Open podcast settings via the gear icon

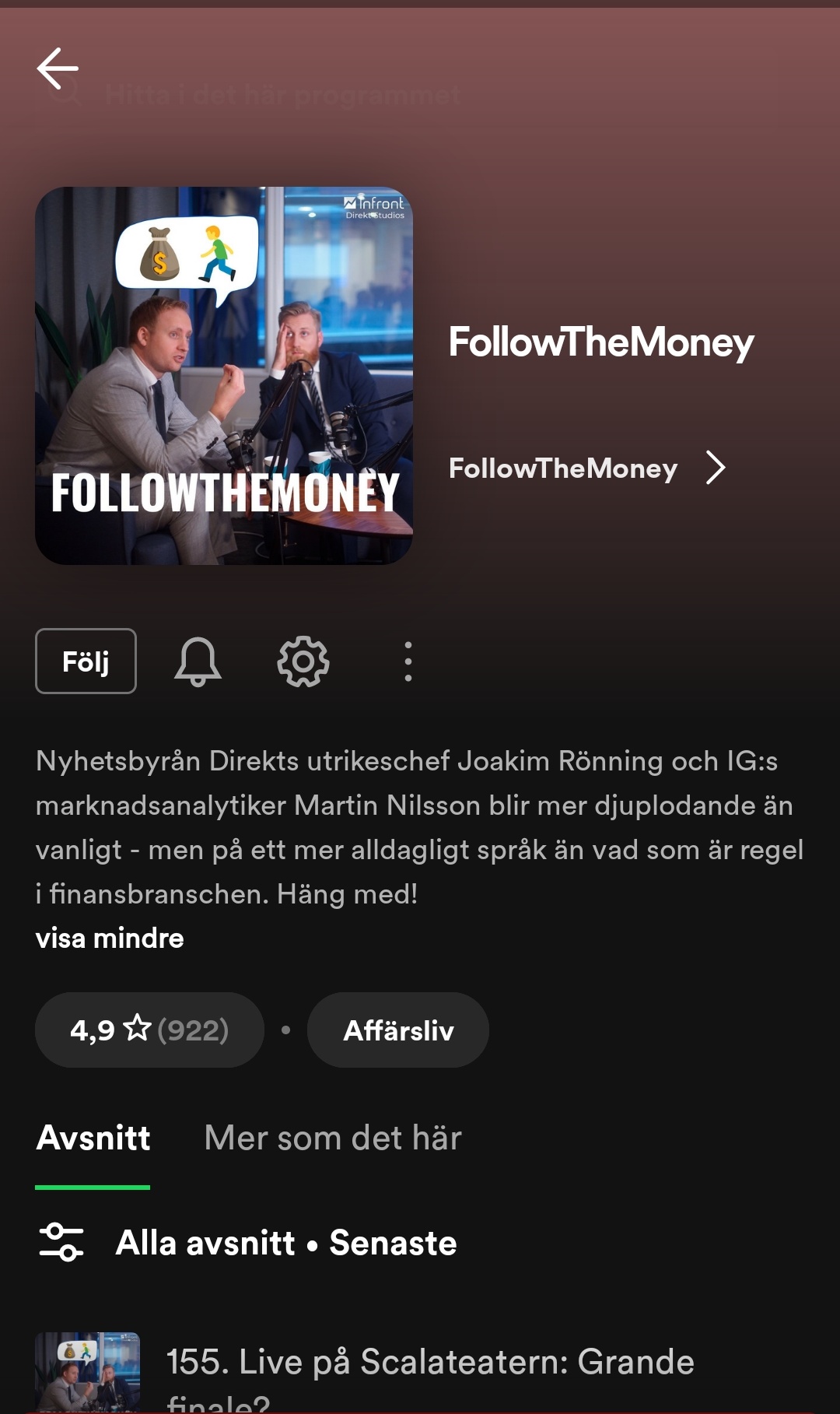[303, 661]
